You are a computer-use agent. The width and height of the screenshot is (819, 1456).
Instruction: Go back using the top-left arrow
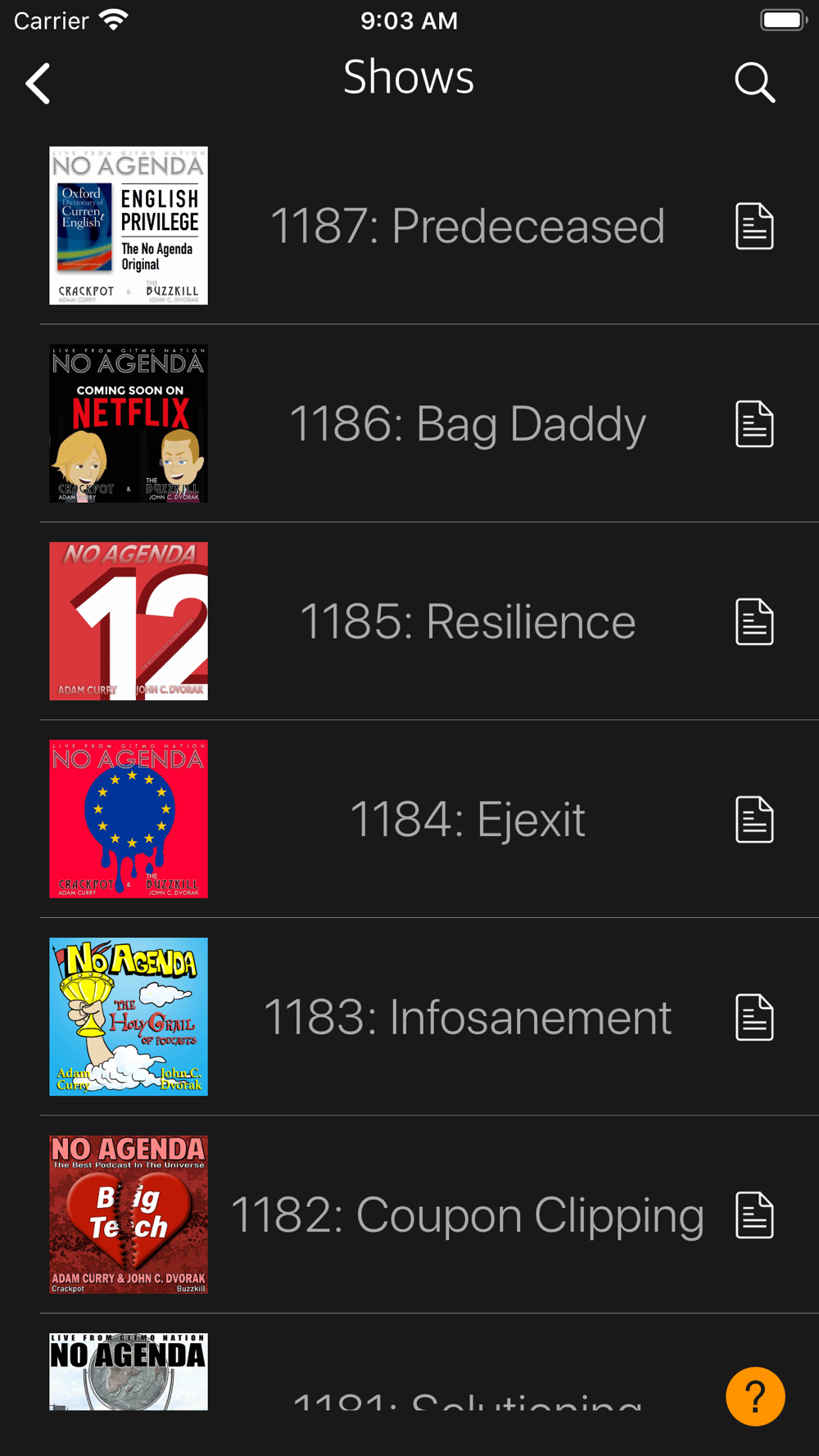click(38, 83)
